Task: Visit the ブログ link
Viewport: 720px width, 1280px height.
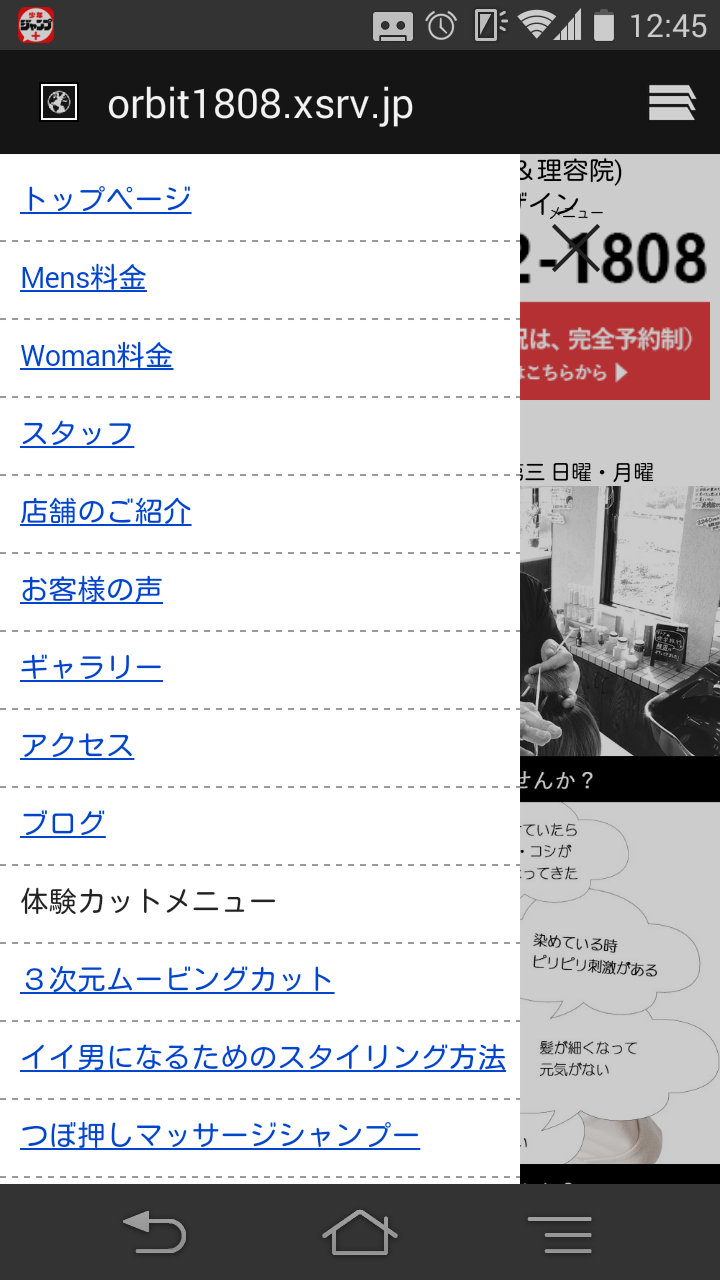Action: (63, 824)
